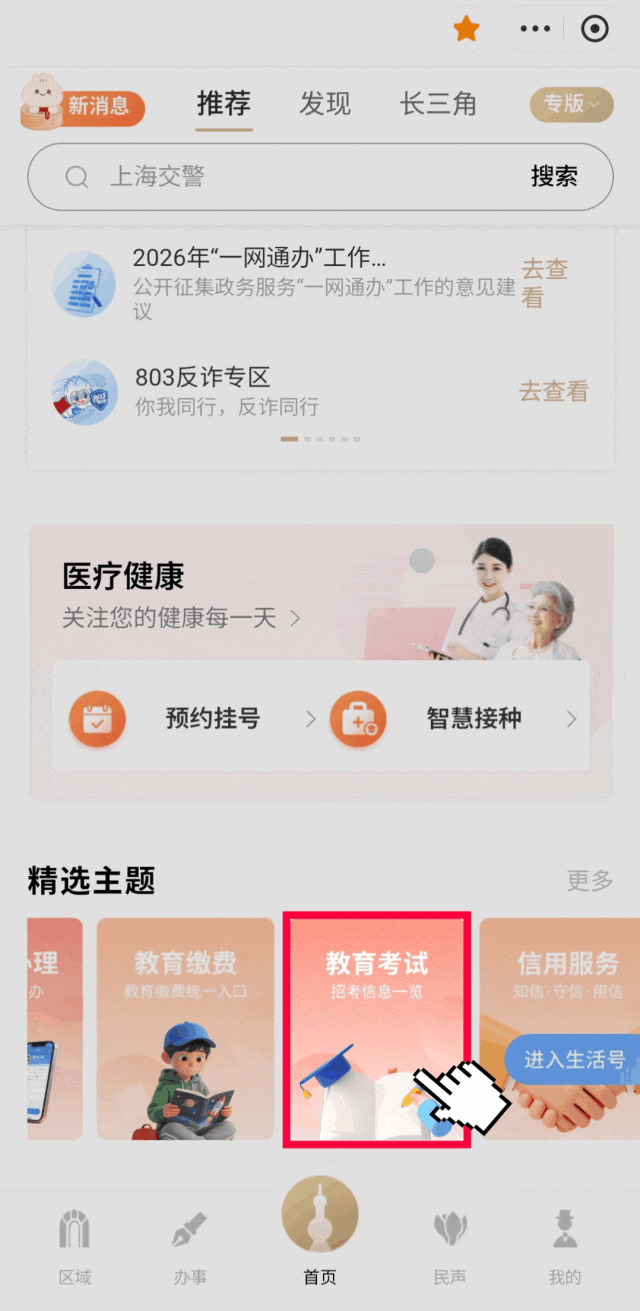Tap the favorite star icon
This screenshot has width=640, height=1311.
coord(466,29)
